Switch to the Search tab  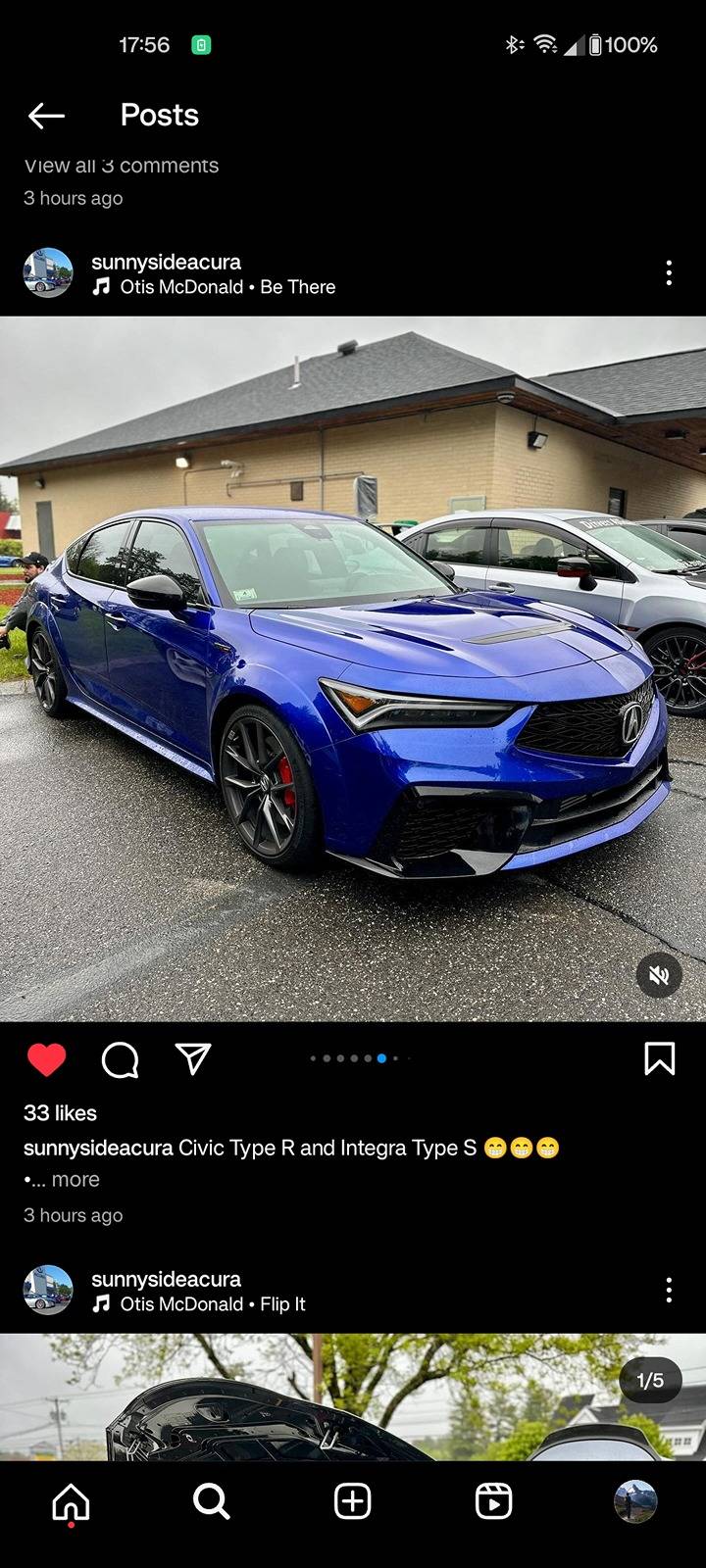(x=212, y=1501)
